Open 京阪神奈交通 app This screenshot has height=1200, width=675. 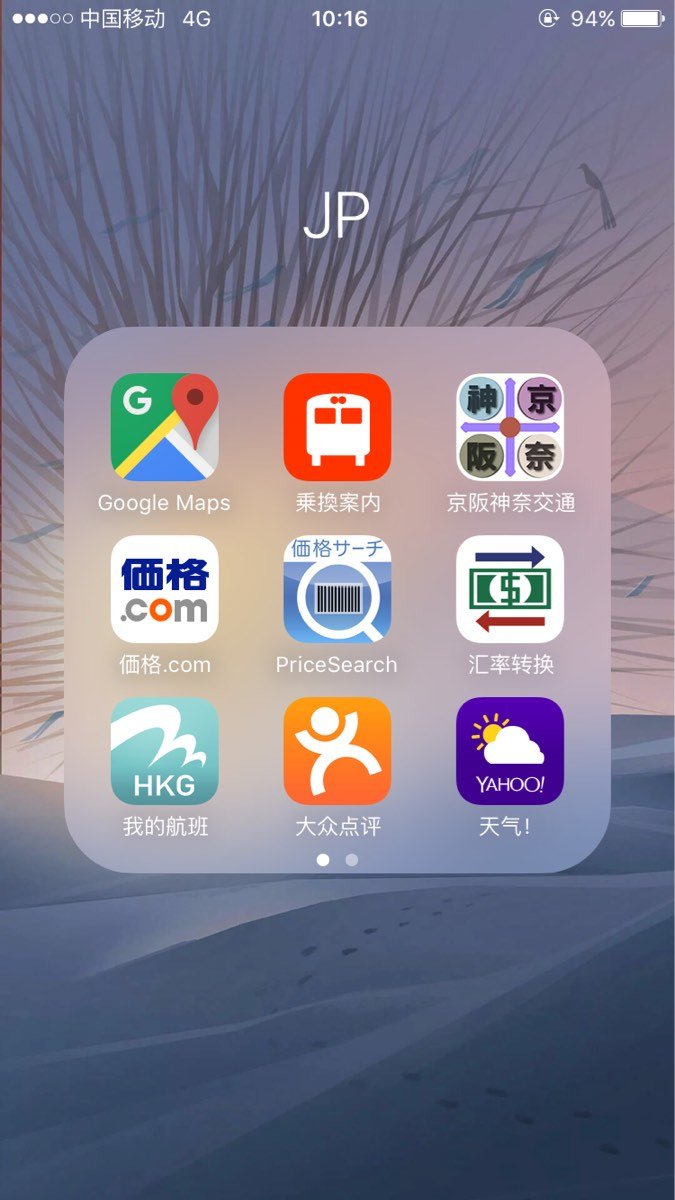(x=510, y=427)
